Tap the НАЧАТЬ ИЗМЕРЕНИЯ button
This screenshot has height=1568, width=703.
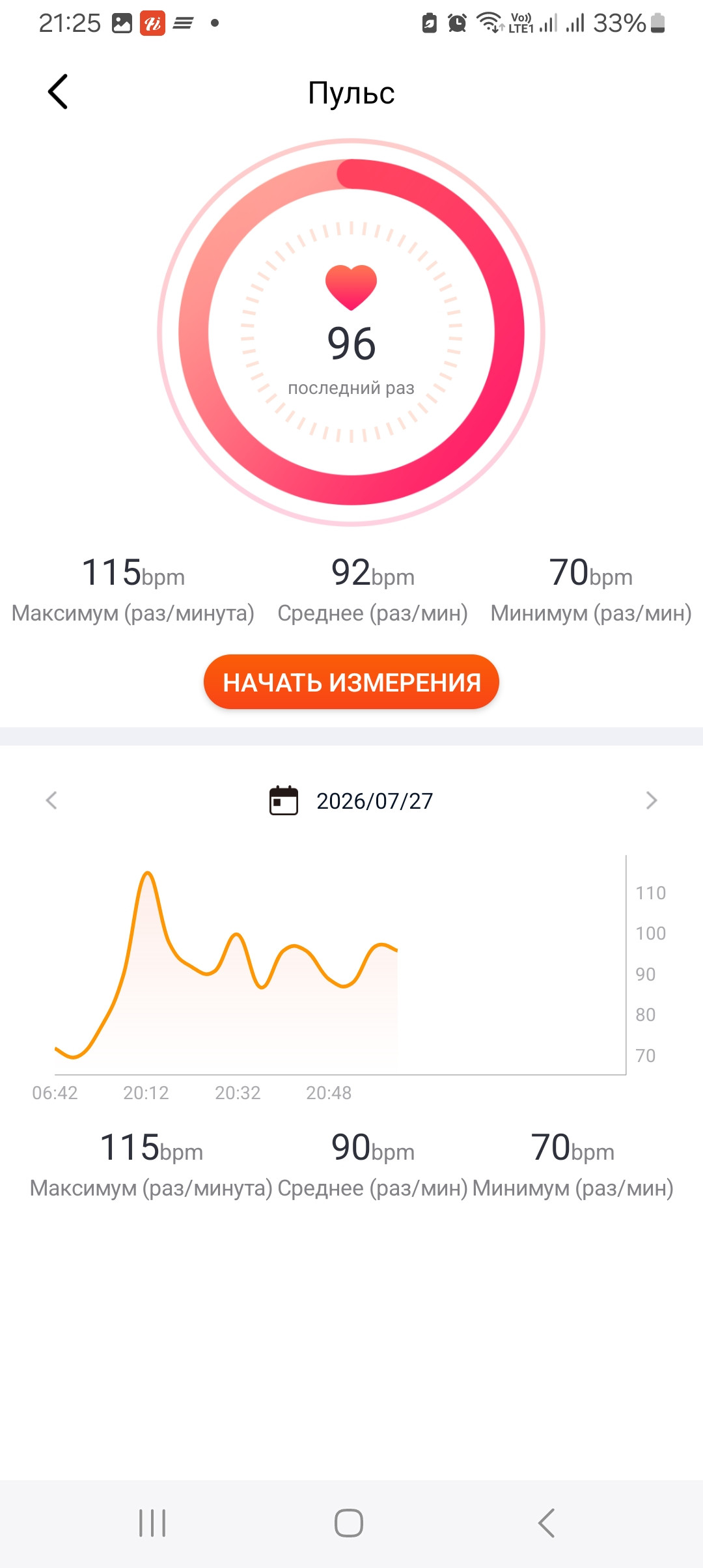[351, 682]
